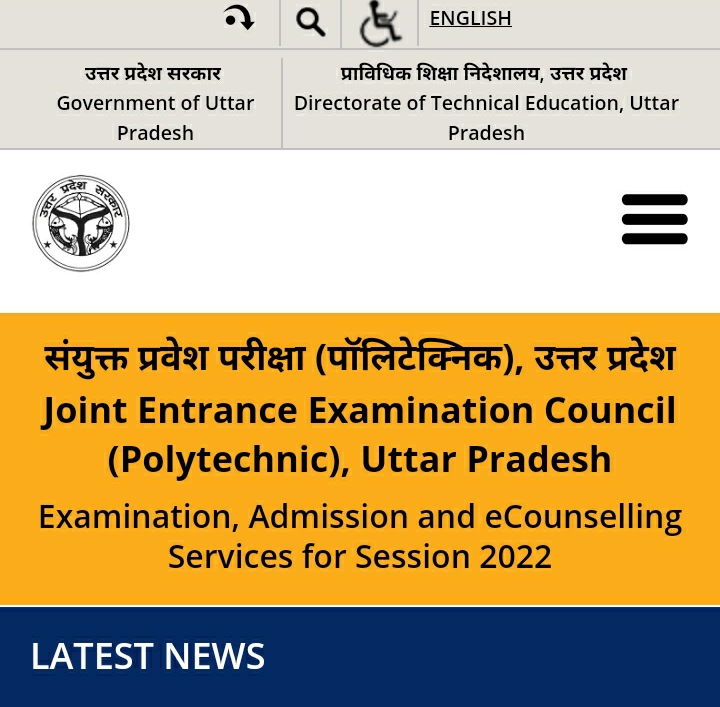Open Directorate of Technical Education link

coord(486,103)
